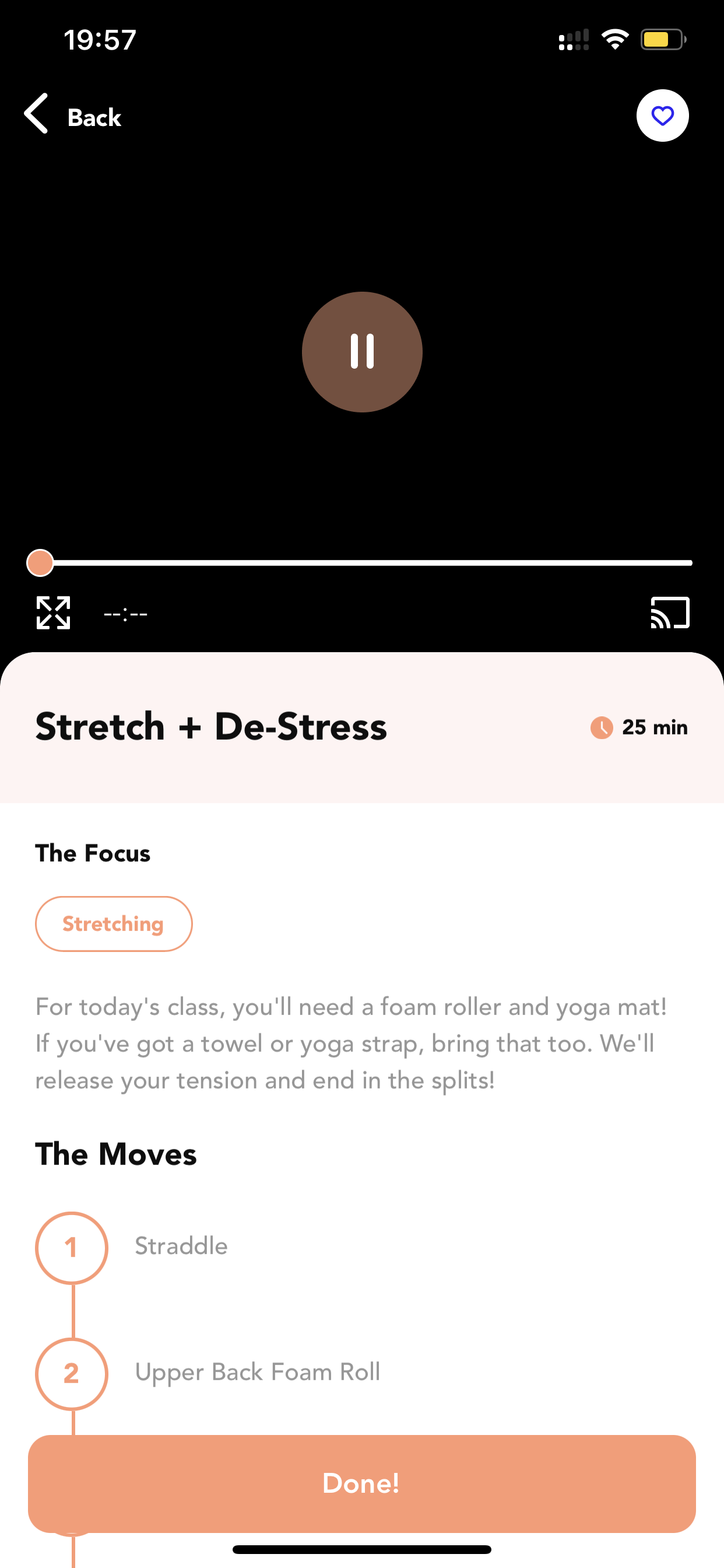Screen dimensions: 724x1568
Task: Select the Stretching focus chip
Action: click(114, 923)
